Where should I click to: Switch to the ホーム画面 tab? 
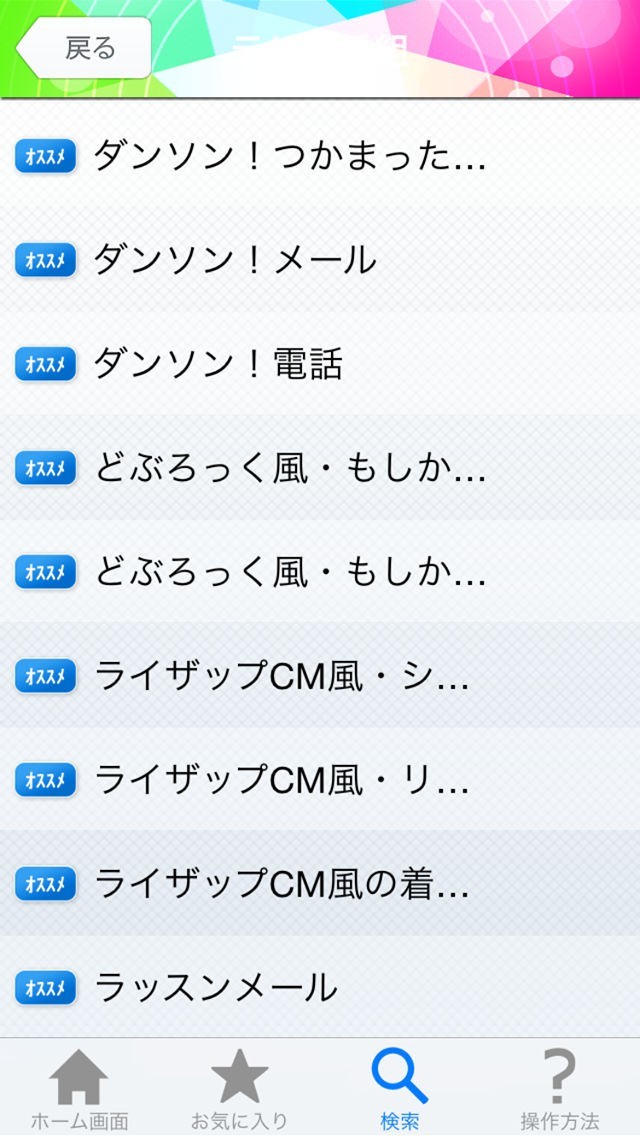pos(79,1088)
